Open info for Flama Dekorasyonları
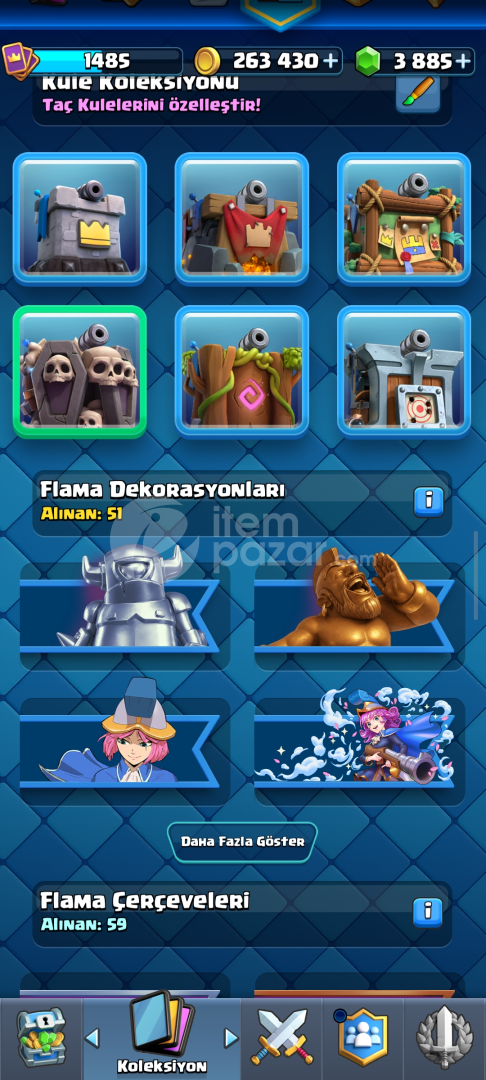 click(429, 501)
